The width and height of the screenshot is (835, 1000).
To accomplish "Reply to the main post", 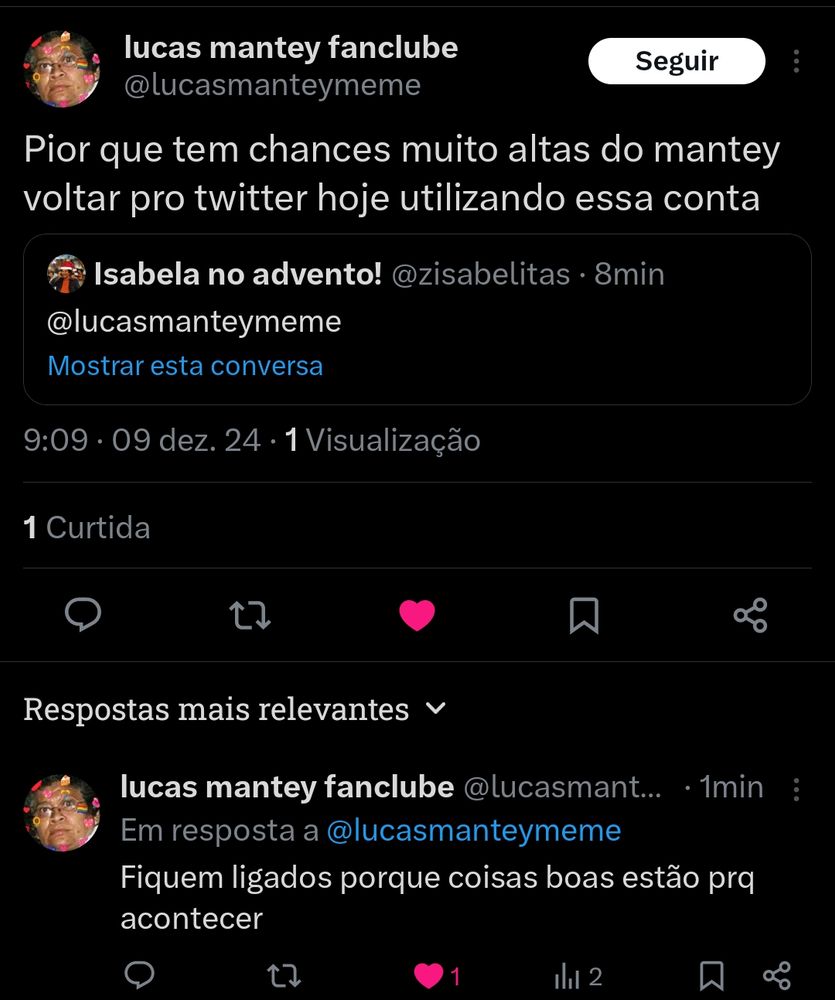I will coord(83,615).
